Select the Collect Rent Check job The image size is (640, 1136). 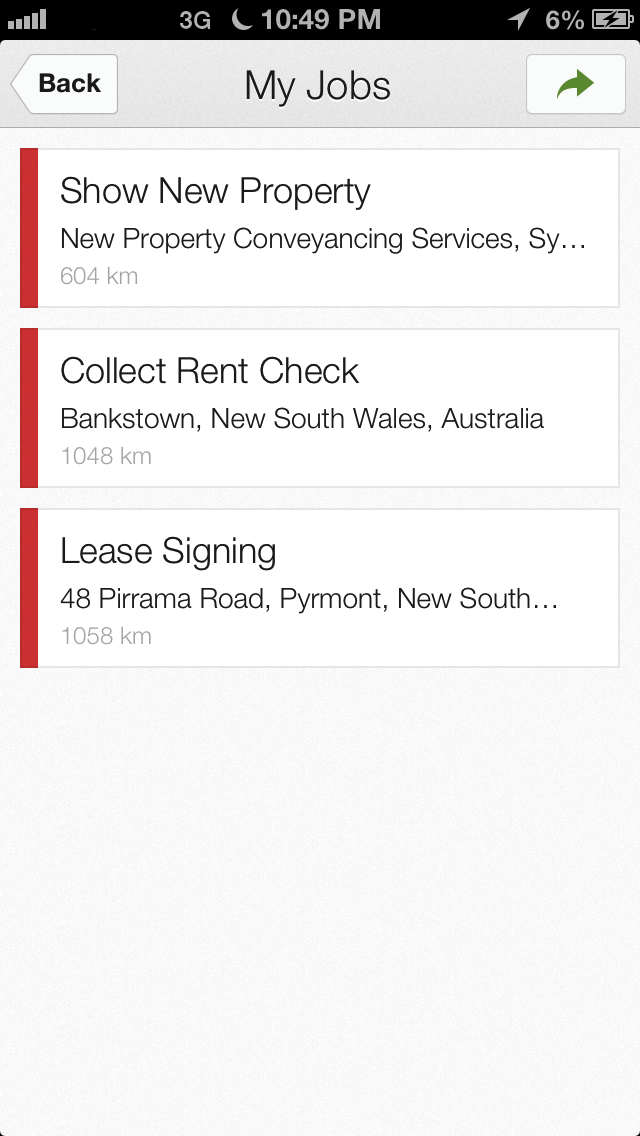pos(320,408)
